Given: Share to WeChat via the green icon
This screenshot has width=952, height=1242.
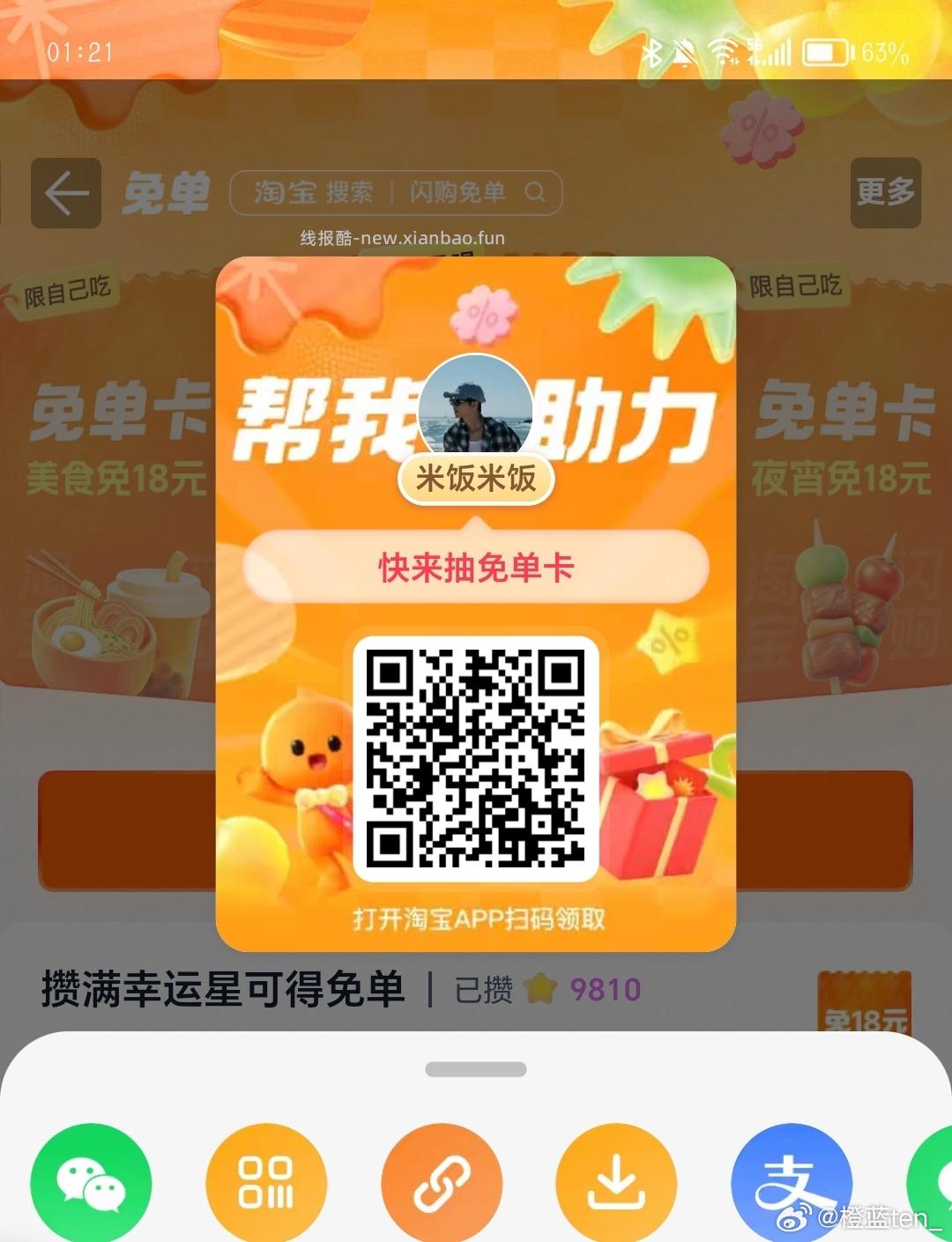Looking at the screenshot, I should coord(90,1184).
